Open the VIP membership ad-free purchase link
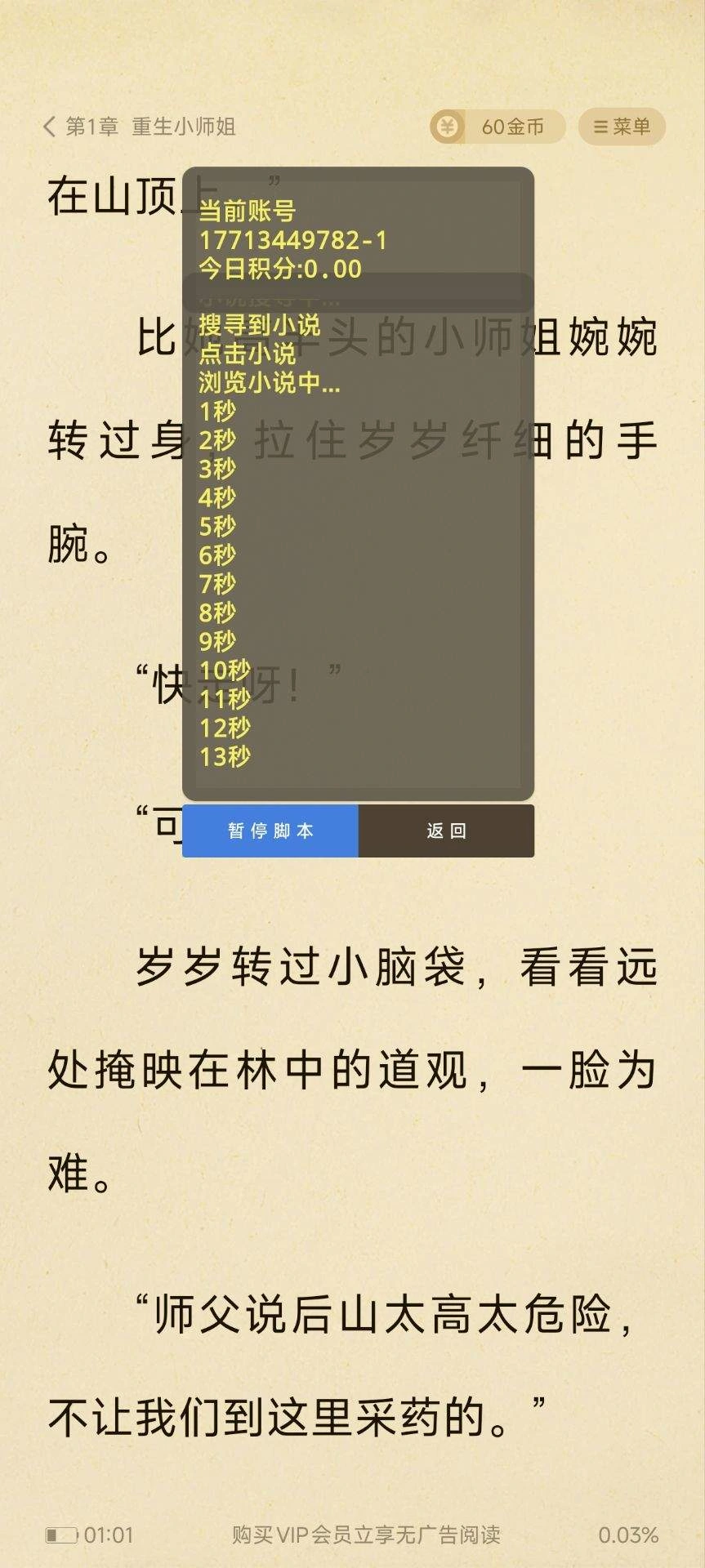Image resolution: width=705 pixels, height=1568 pixels. [x=365, y=1535]
